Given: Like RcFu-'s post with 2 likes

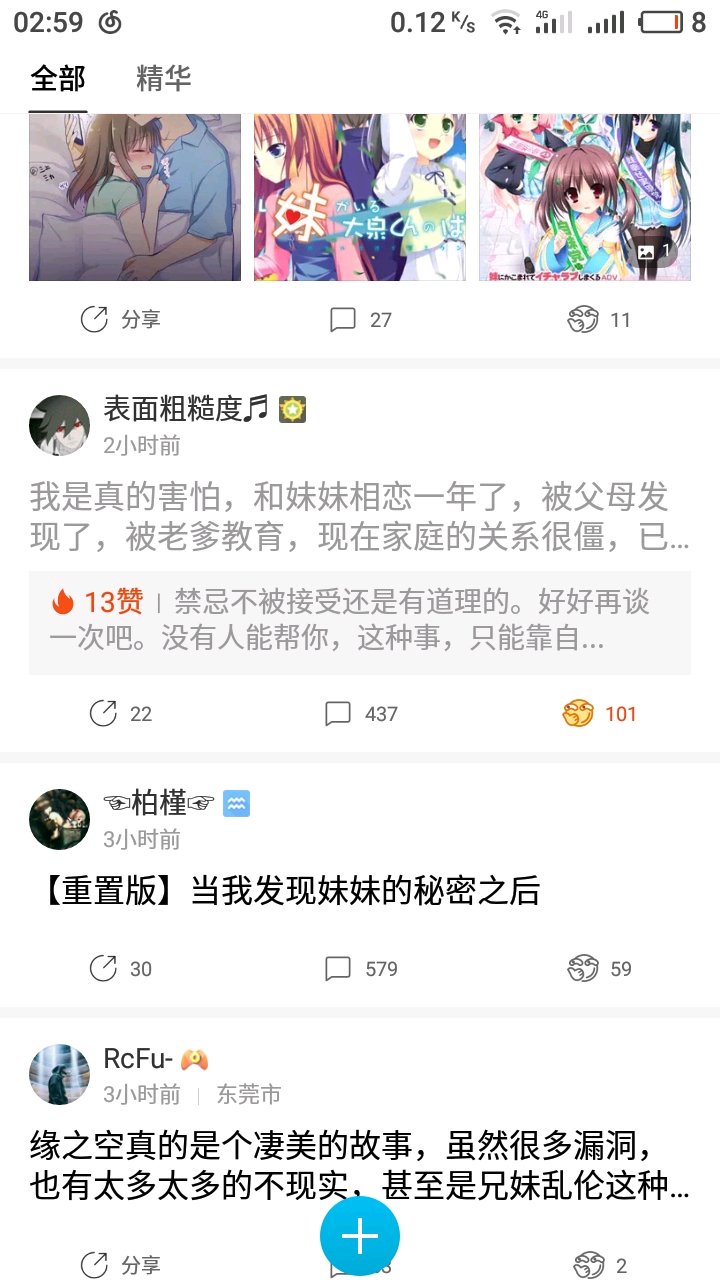Looking at the screenshot, I should point(598,1266).
